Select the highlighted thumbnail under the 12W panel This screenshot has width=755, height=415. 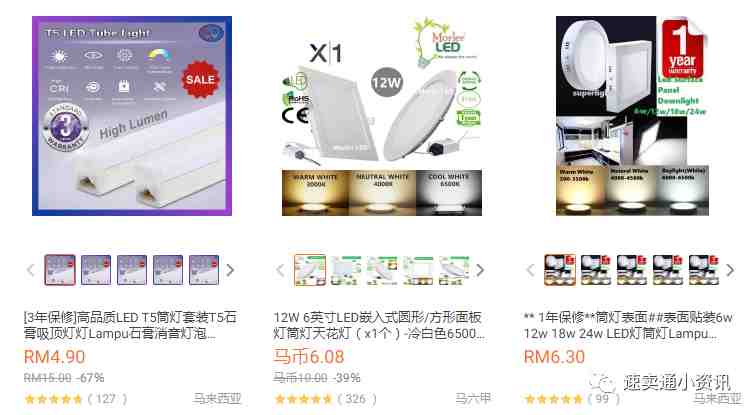(x=310, y=270)
